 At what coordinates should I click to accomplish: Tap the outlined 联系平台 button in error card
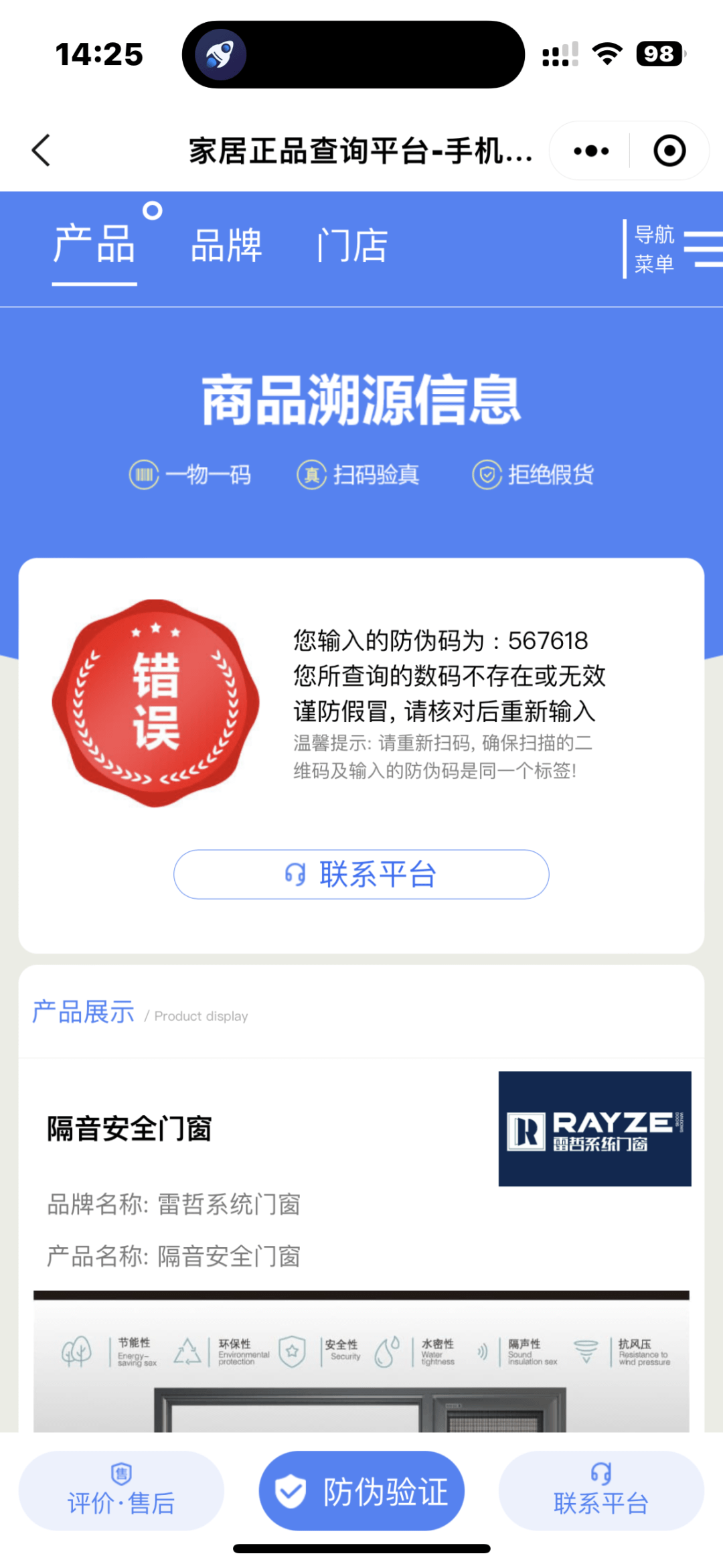(x=361, y=874)
